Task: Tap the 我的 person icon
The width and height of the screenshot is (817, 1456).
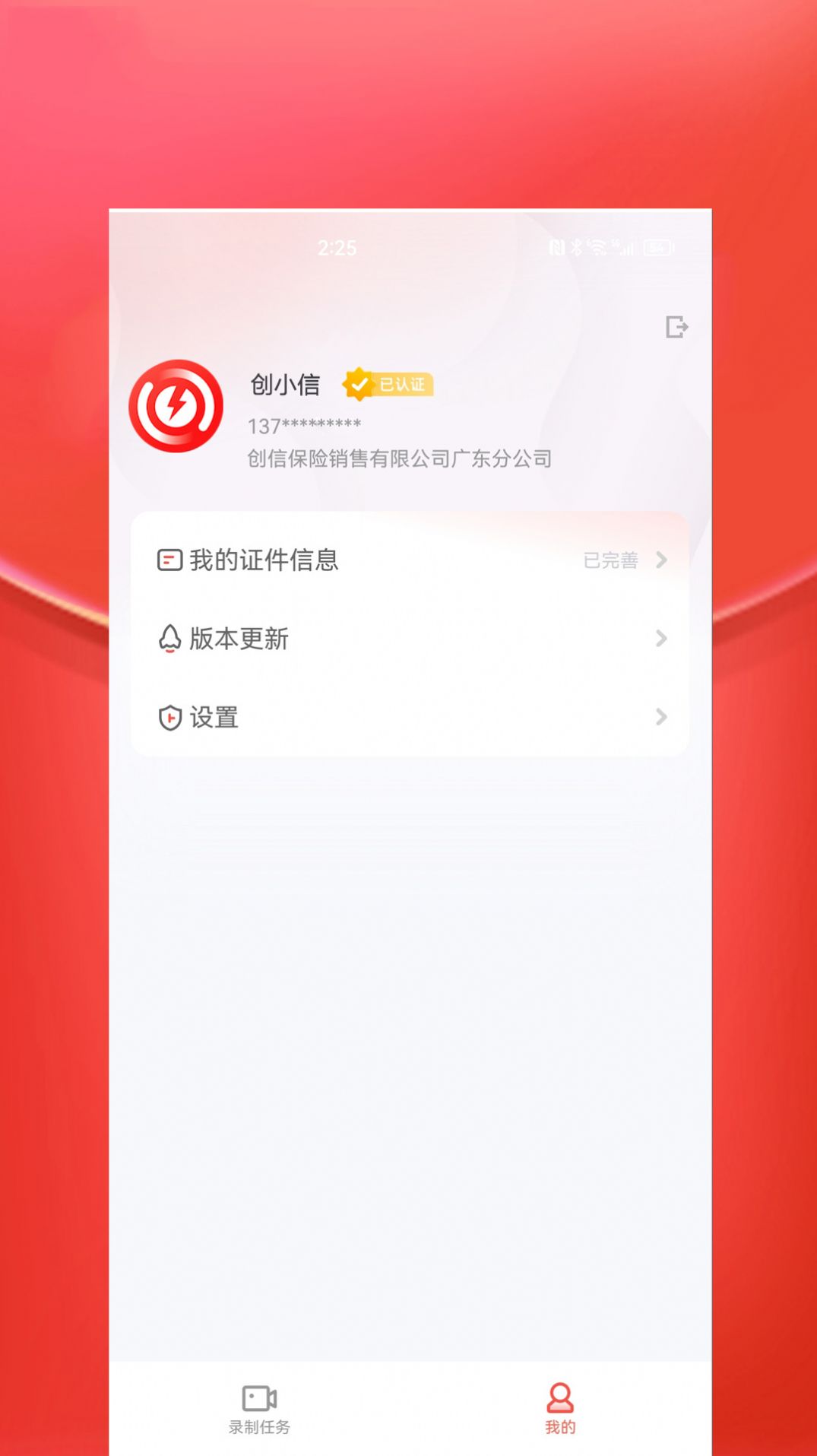Action: coord(559,1399)
